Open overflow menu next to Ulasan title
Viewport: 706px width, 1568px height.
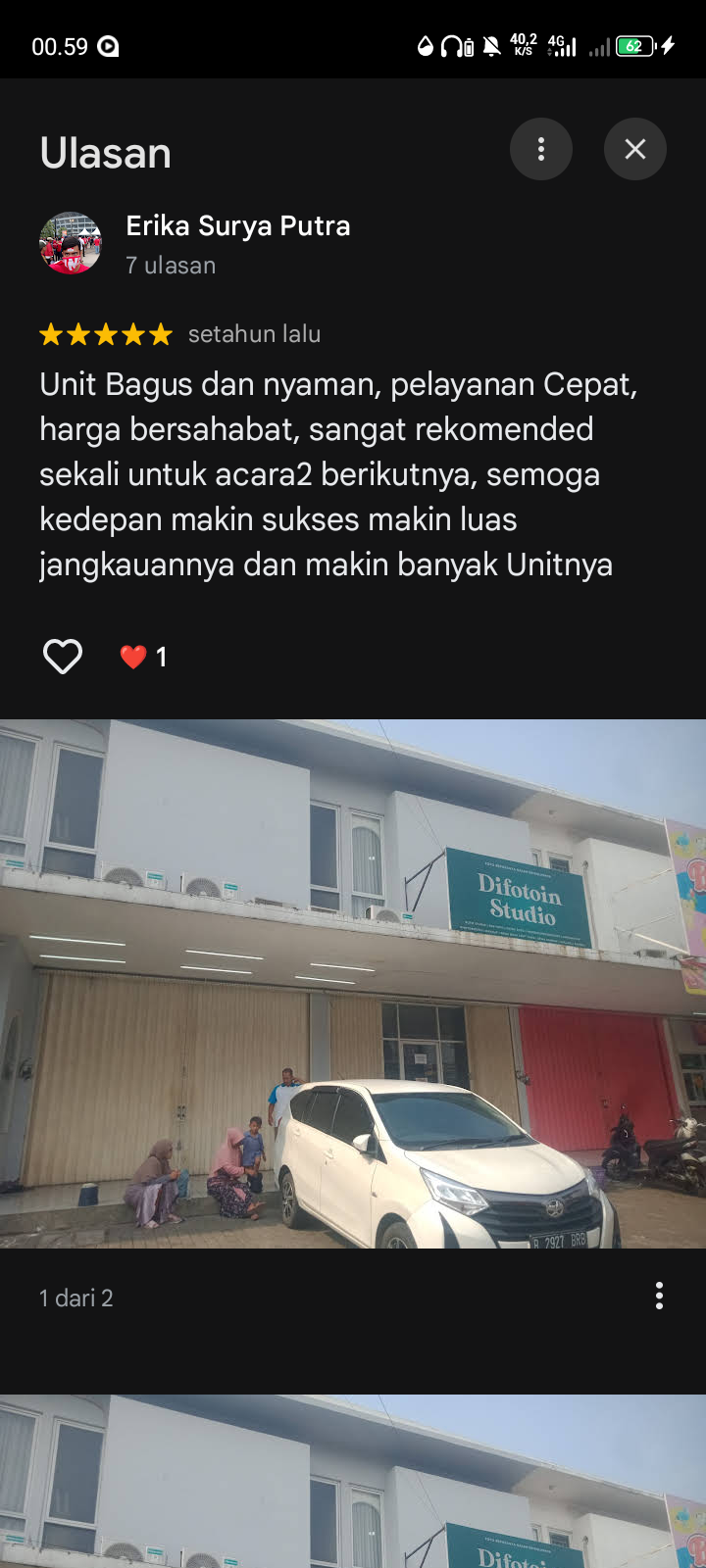pos(540,149)
